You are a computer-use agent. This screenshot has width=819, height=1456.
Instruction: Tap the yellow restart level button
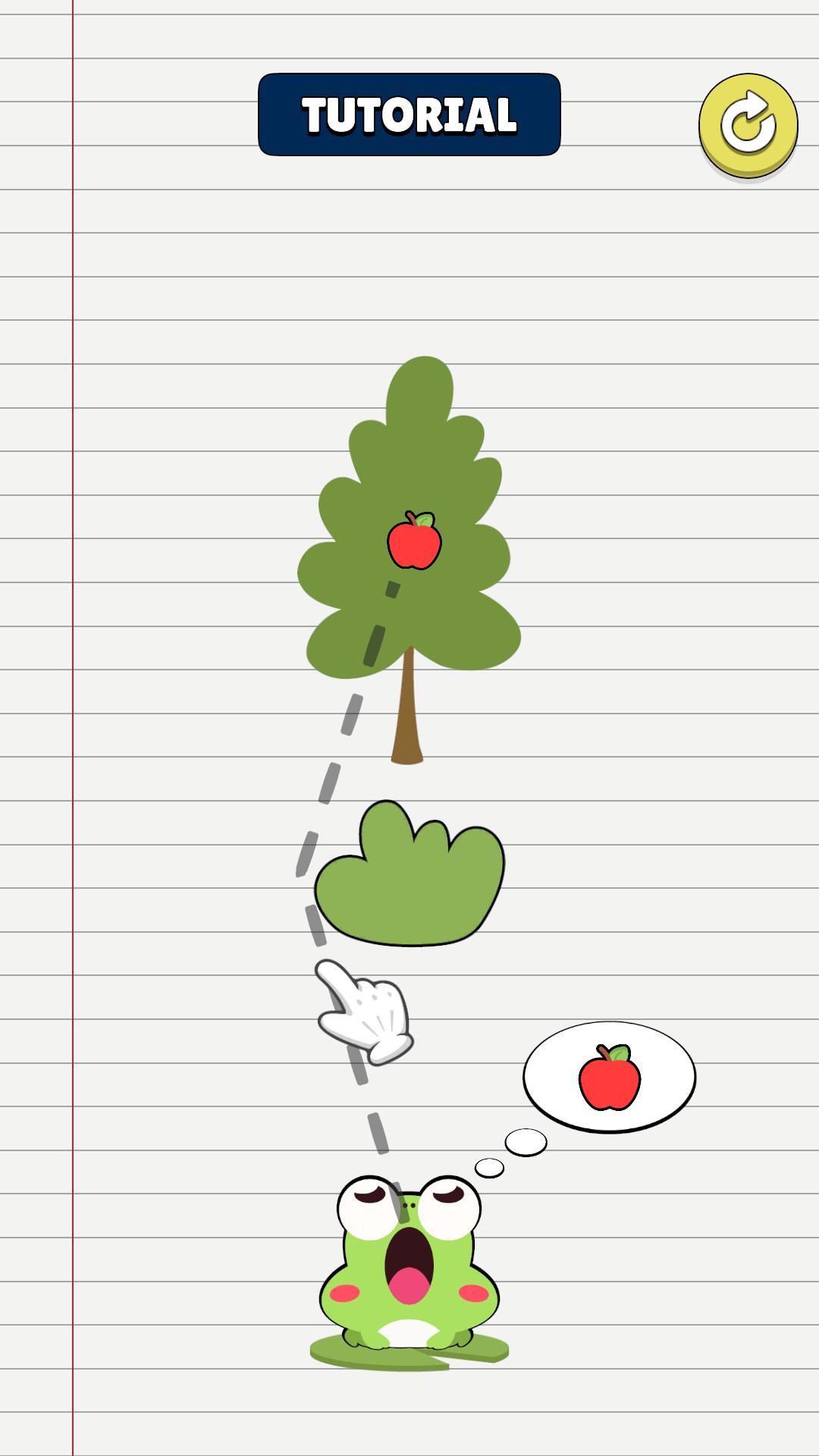tap(748, 124)
